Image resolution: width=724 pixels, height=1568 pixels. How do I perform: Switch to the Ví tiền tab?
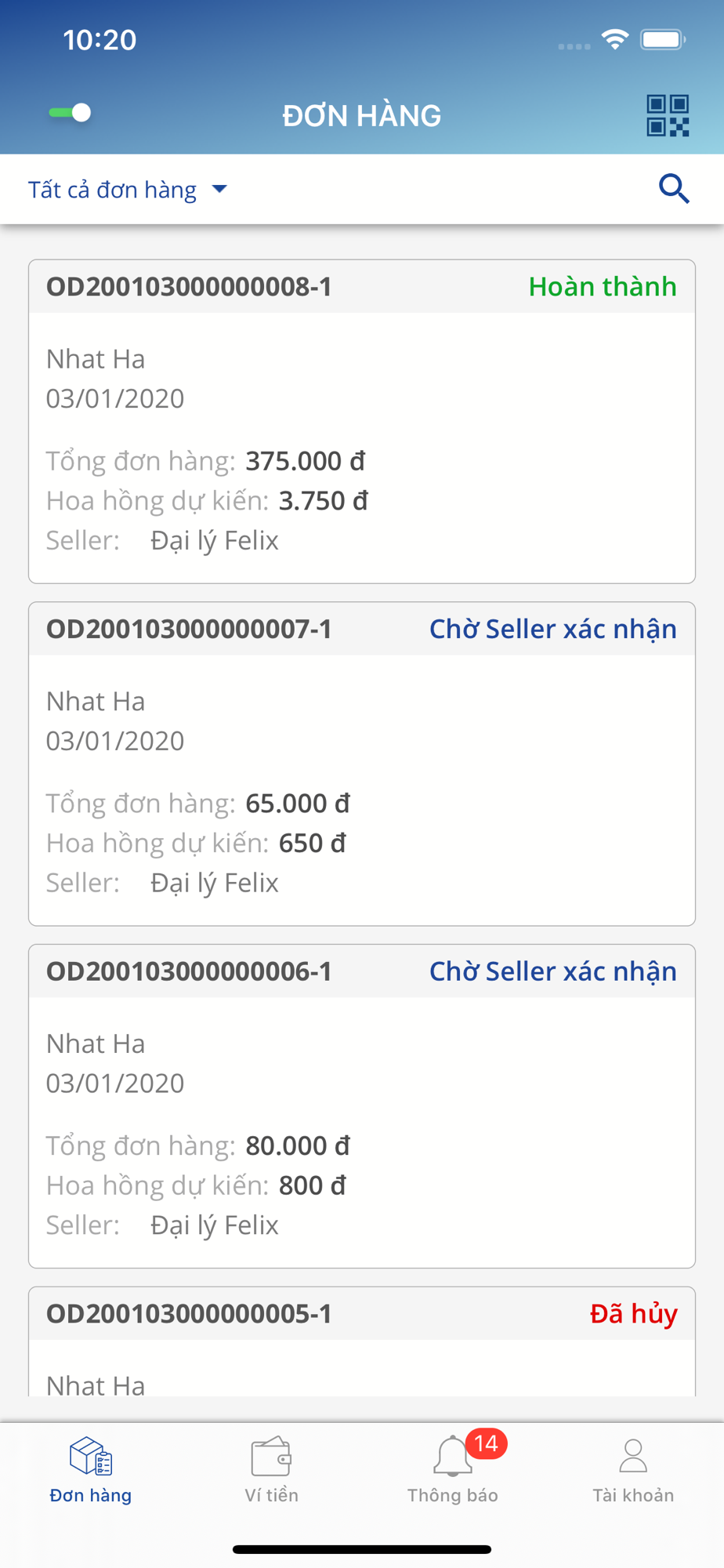[271, 1469]
